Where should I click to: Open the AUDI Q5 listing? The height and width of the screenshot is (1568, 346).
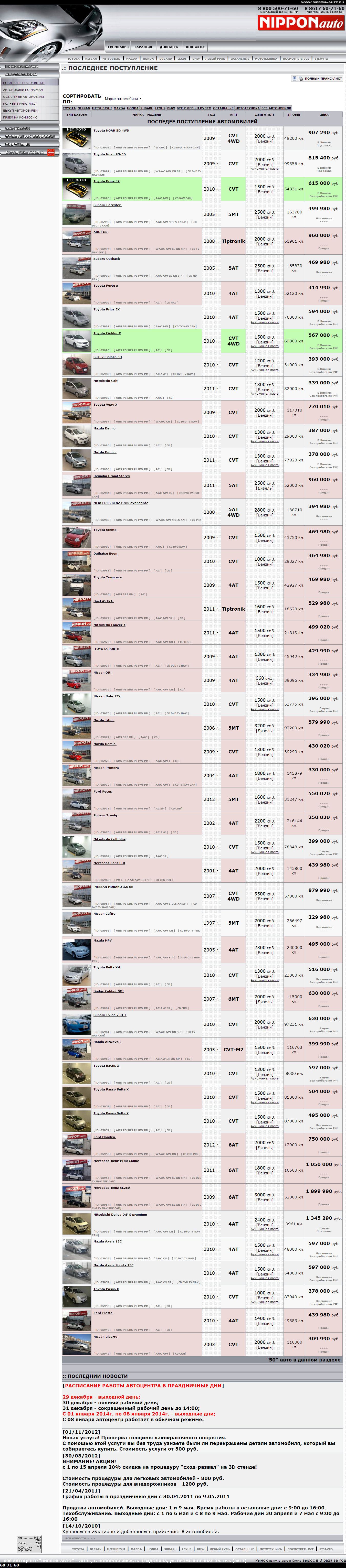coord(100,232)
